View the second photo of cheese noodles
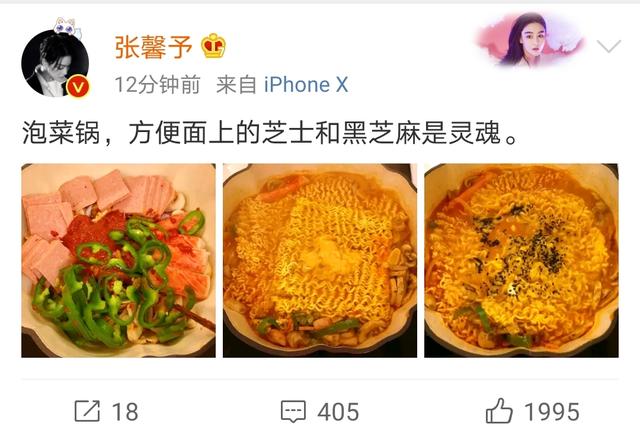Image resolution: width=640 pixels, height=430 pixels. [x=319, y=260]
